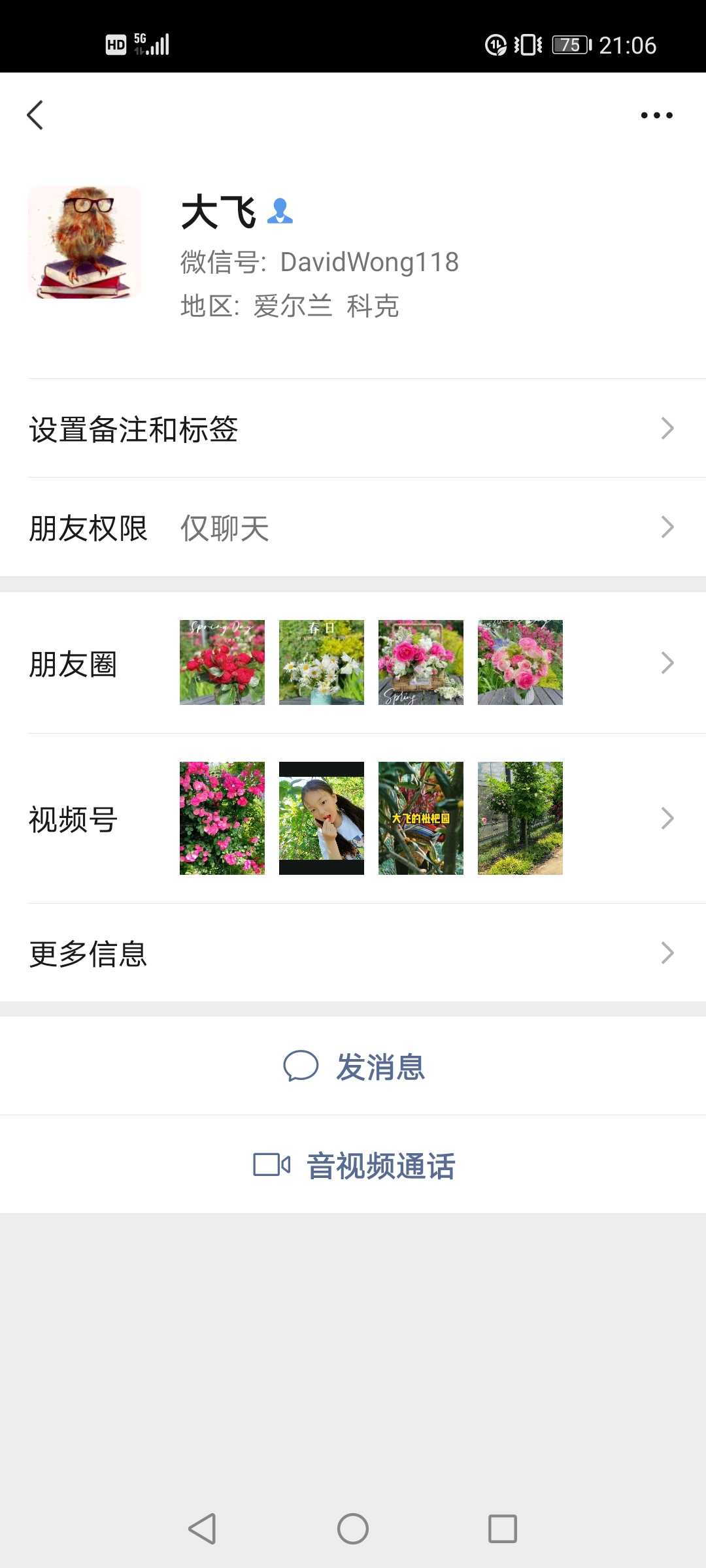706x1568 pixels.
Task: Start 音视频通话 with 大飞
Action: click(354, 1165)
